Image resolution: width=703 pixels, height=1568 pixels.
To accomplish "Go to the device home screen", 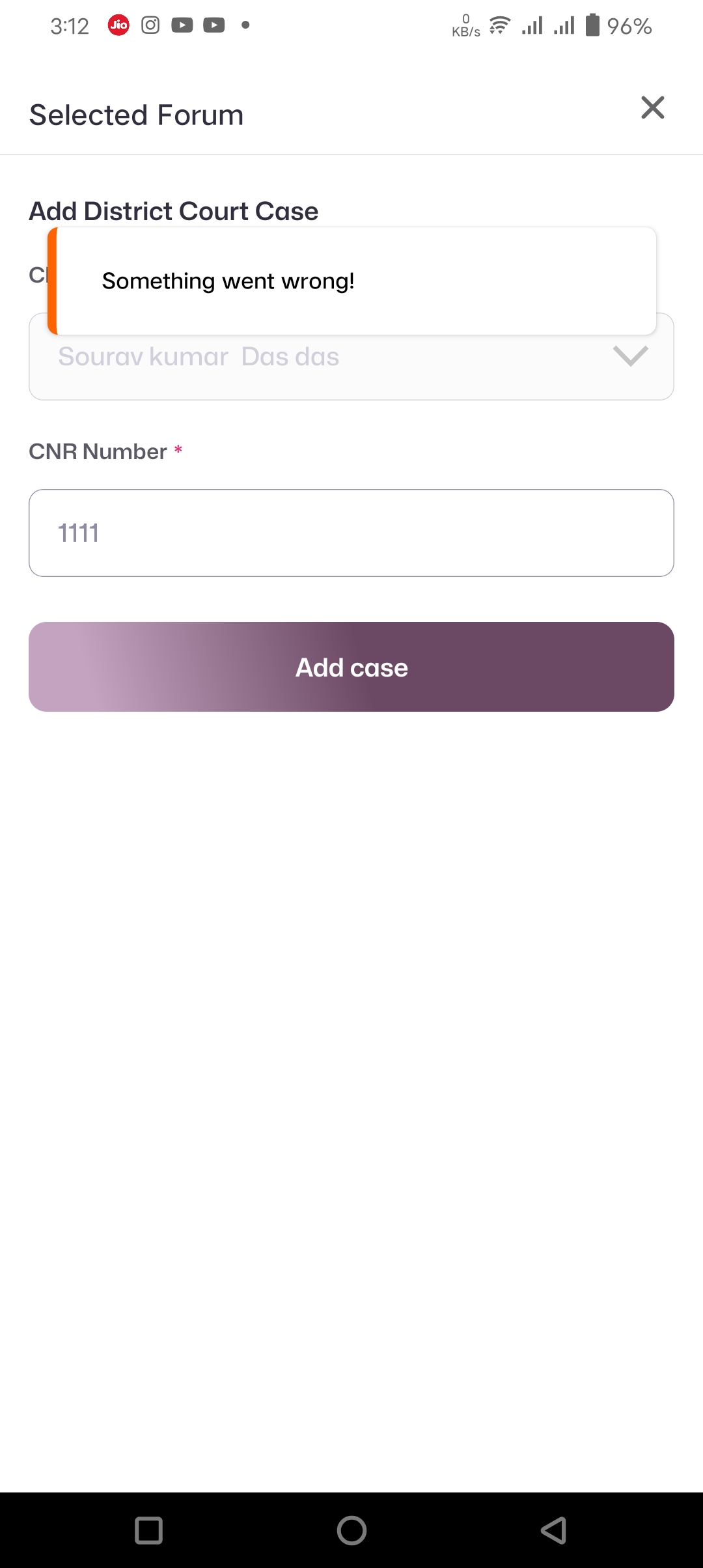I will point(351,1530).
